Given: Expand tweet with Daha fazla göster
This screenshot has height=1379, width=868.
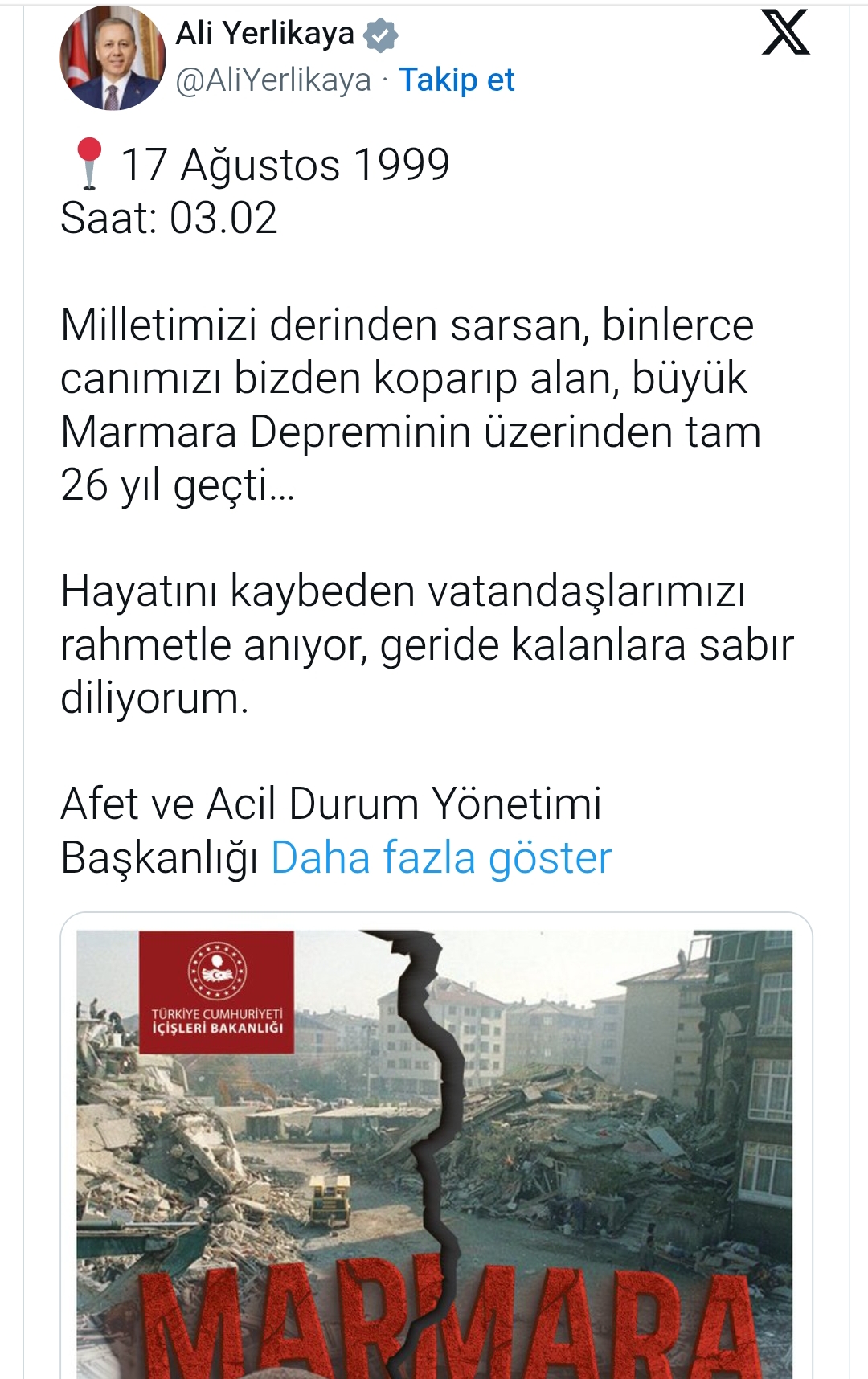Looking at the screenshot, I should [441, 857].
